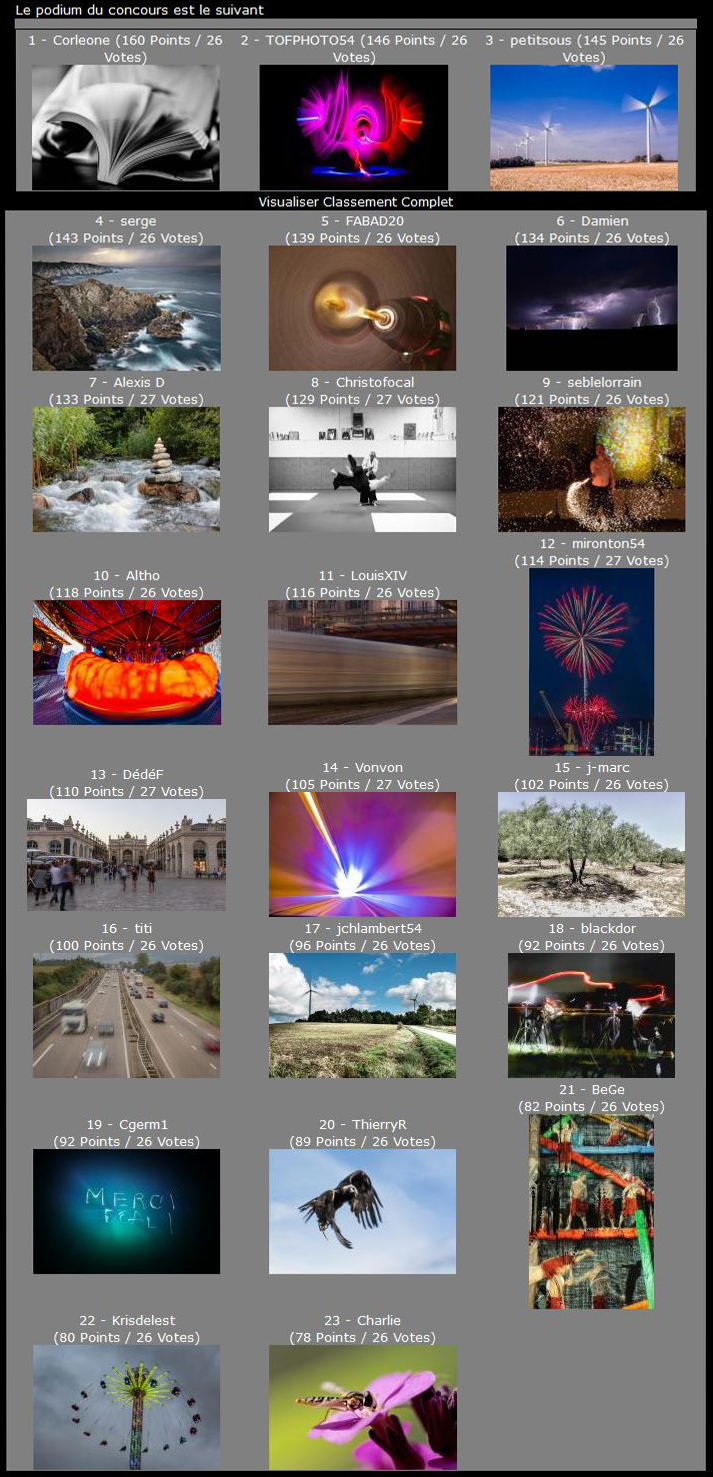View TOFPHOTO54's light painting photo

tap(353, 127)
